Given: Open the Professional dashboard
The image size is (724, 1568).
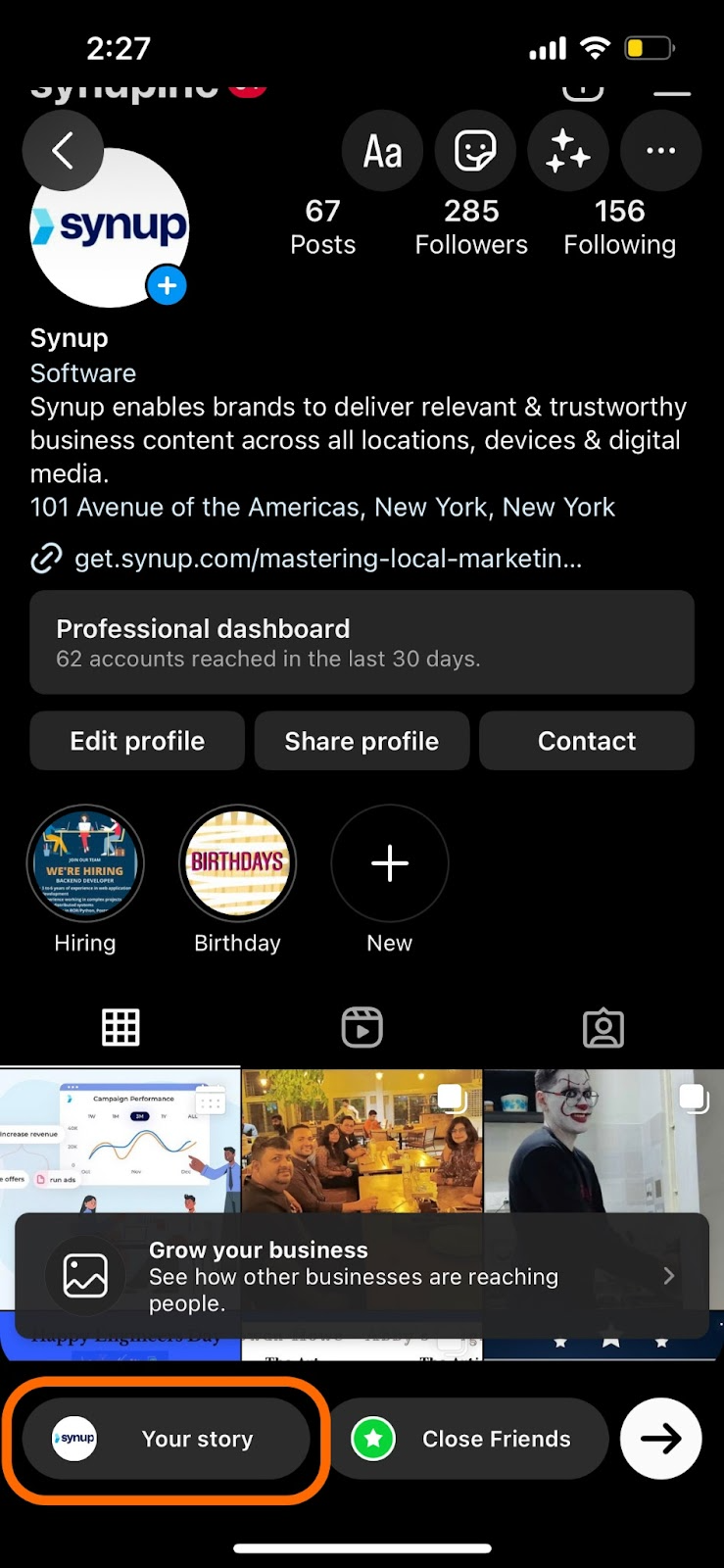Looking at the screenshot, I should pyautogui.click(x=362, y=643).
